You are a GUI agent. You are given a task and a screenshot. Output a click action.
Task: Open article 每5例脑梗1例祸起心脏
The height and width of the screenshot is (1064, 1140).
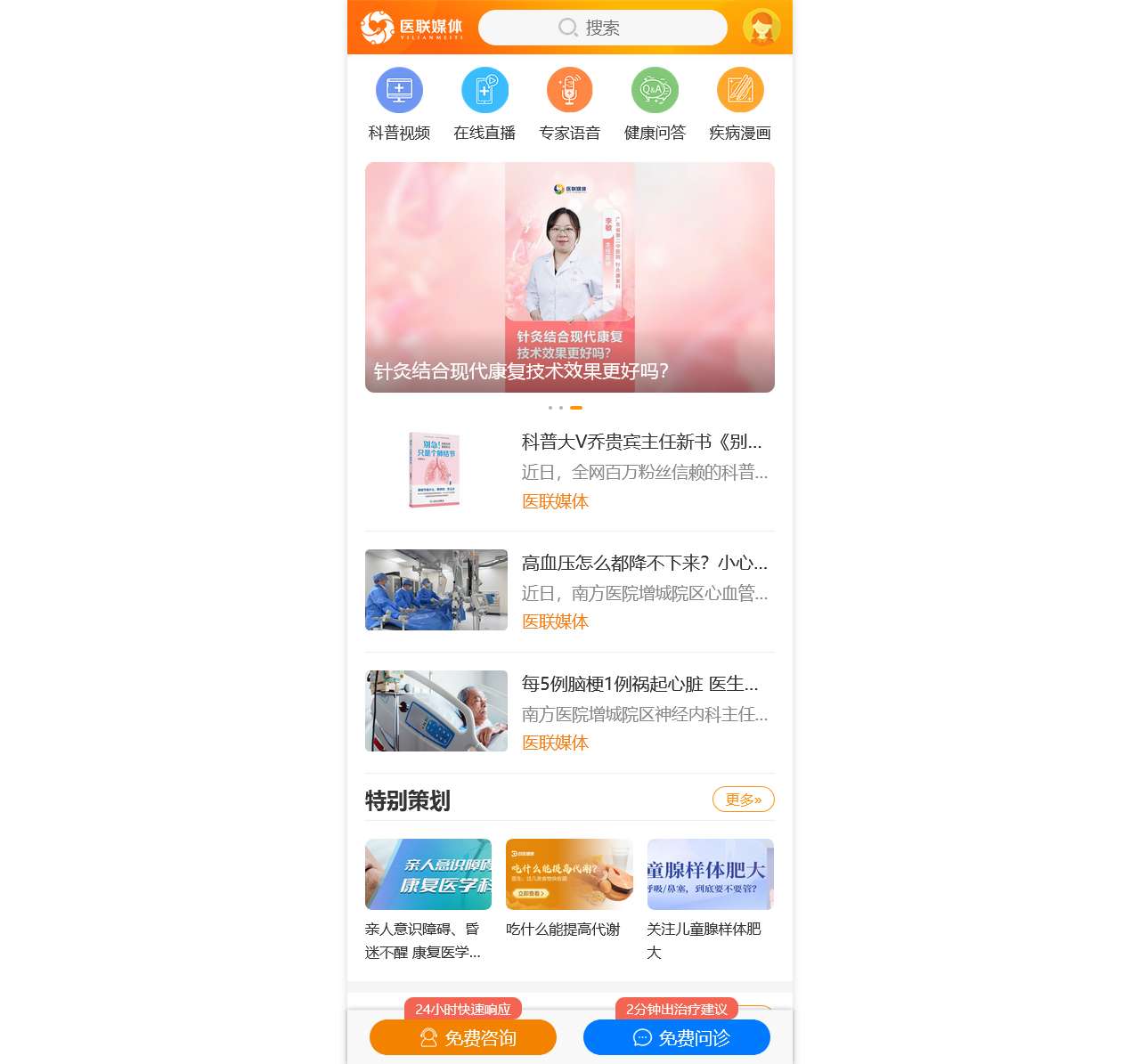click(639, 684)
